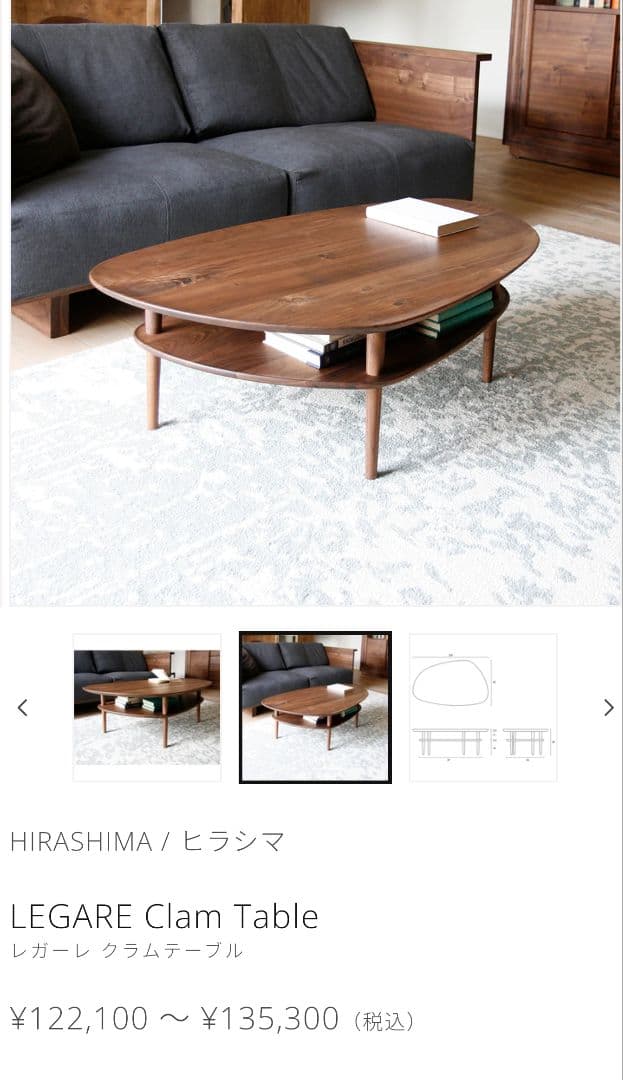Show previous product image with left arrow

click(23, 708)
